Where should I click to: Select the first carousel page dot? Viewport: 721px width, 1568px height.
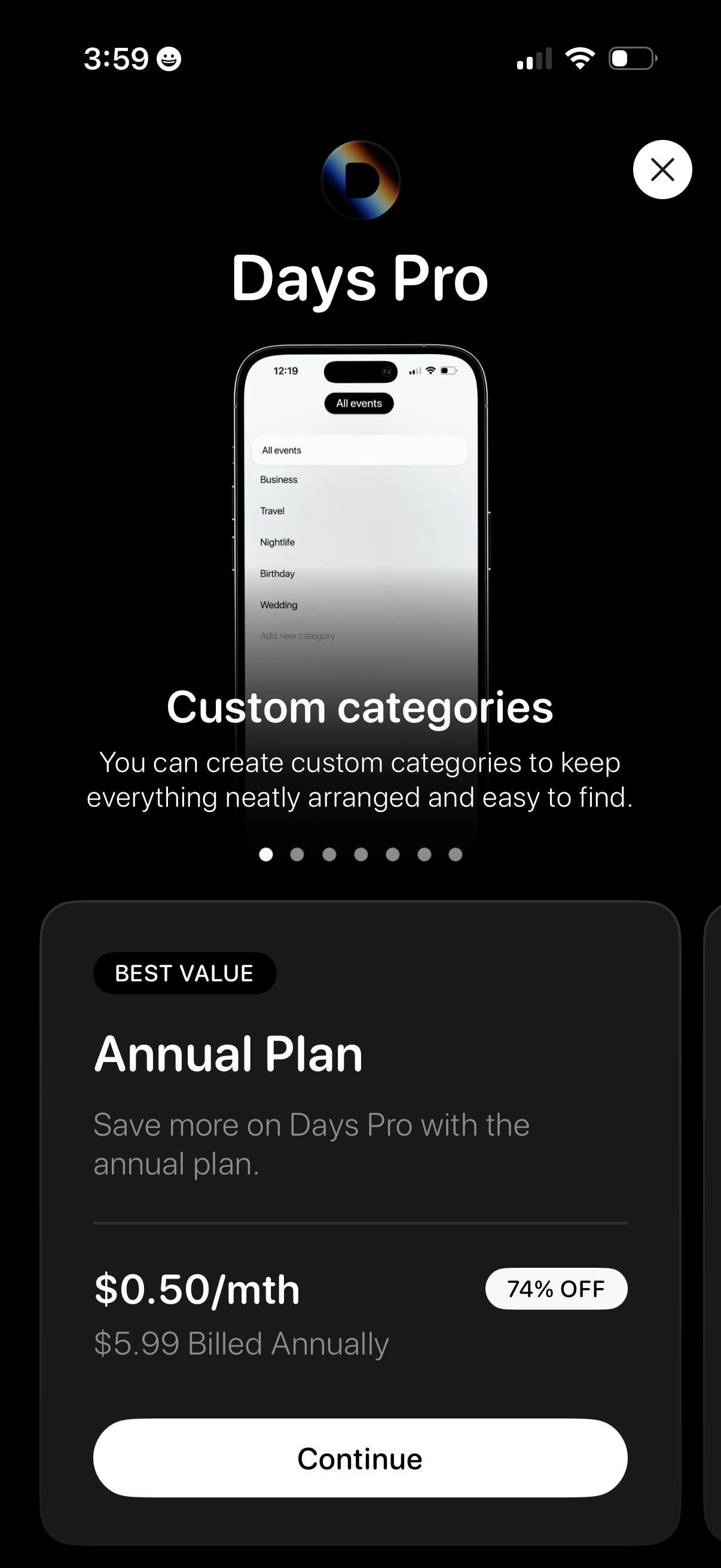(x=266, y=855)
